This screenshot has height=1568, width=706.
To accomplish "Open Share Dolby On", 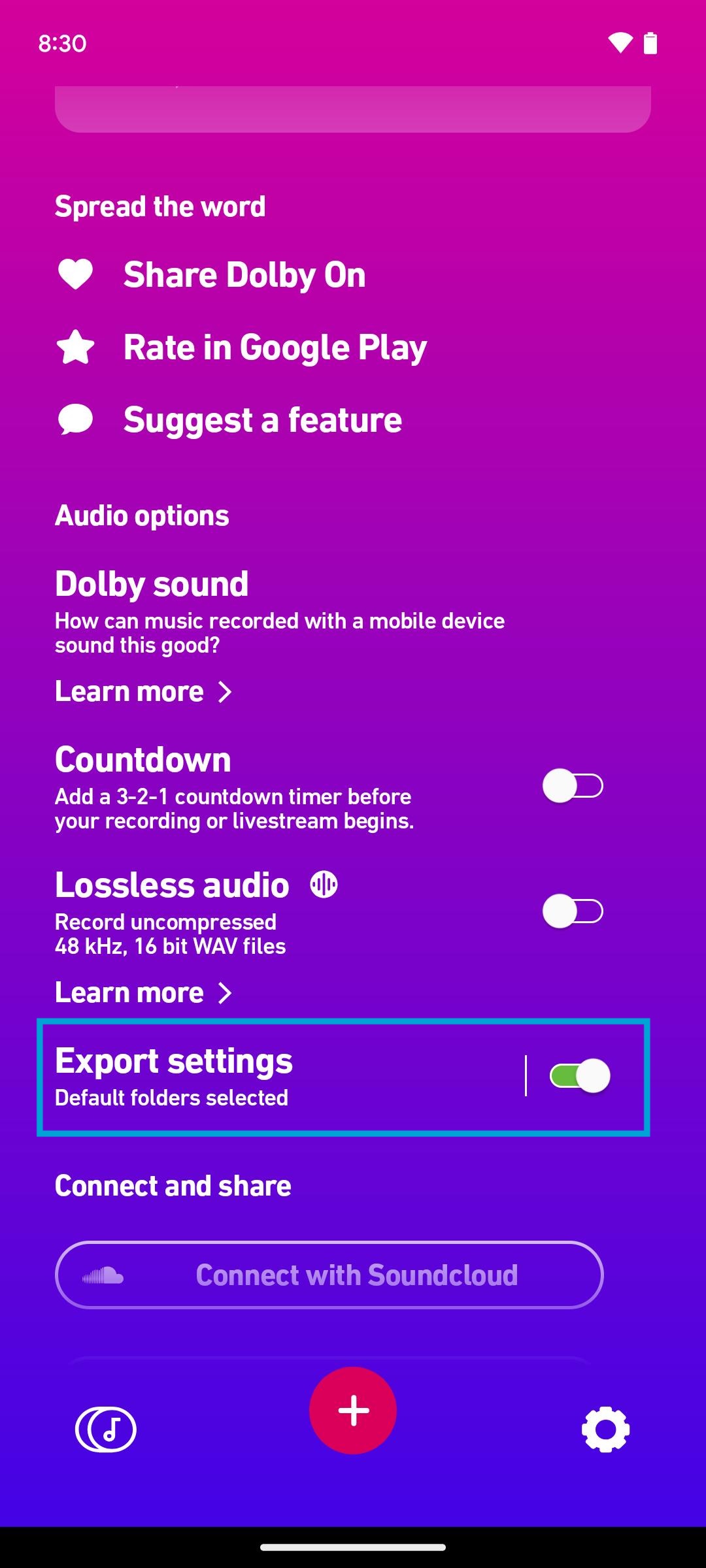I will click(244, 275).
